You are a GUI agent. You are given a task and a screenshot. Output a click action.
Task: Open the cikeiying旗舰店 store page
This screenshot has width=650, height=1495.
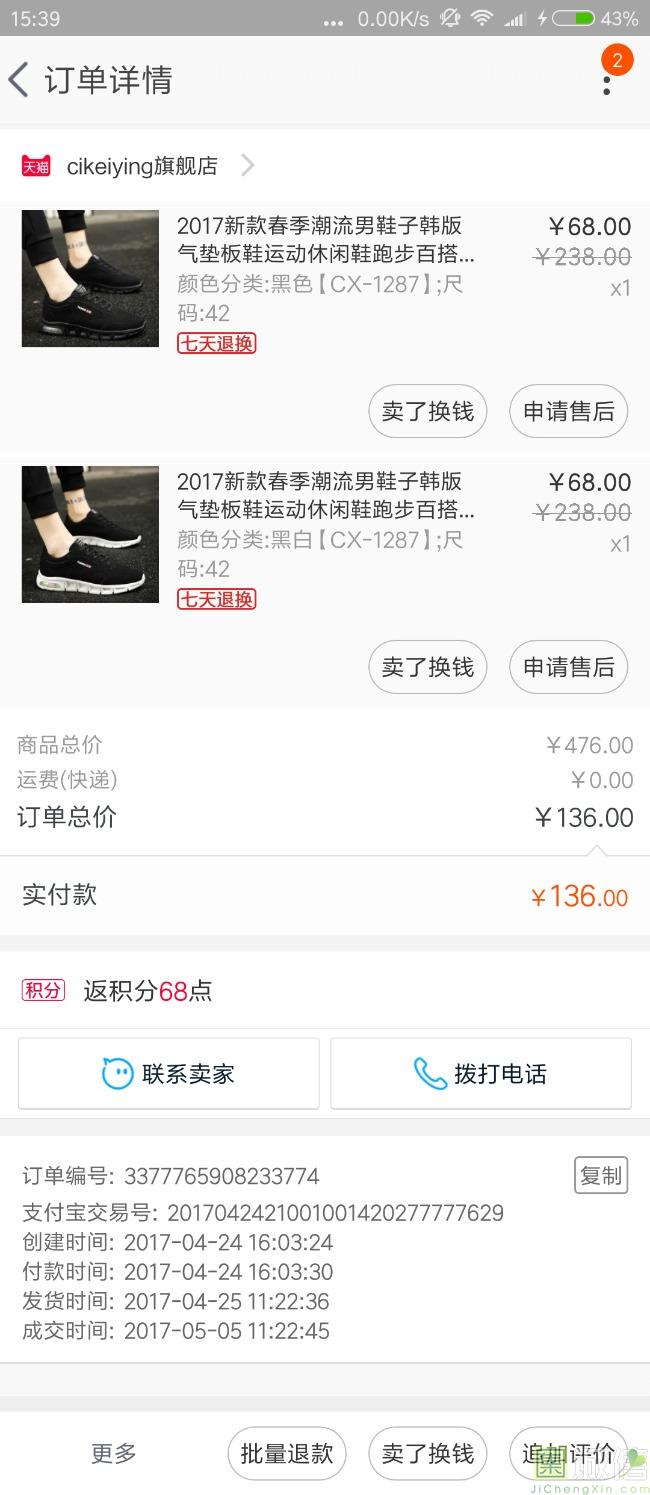click(140, 166)
